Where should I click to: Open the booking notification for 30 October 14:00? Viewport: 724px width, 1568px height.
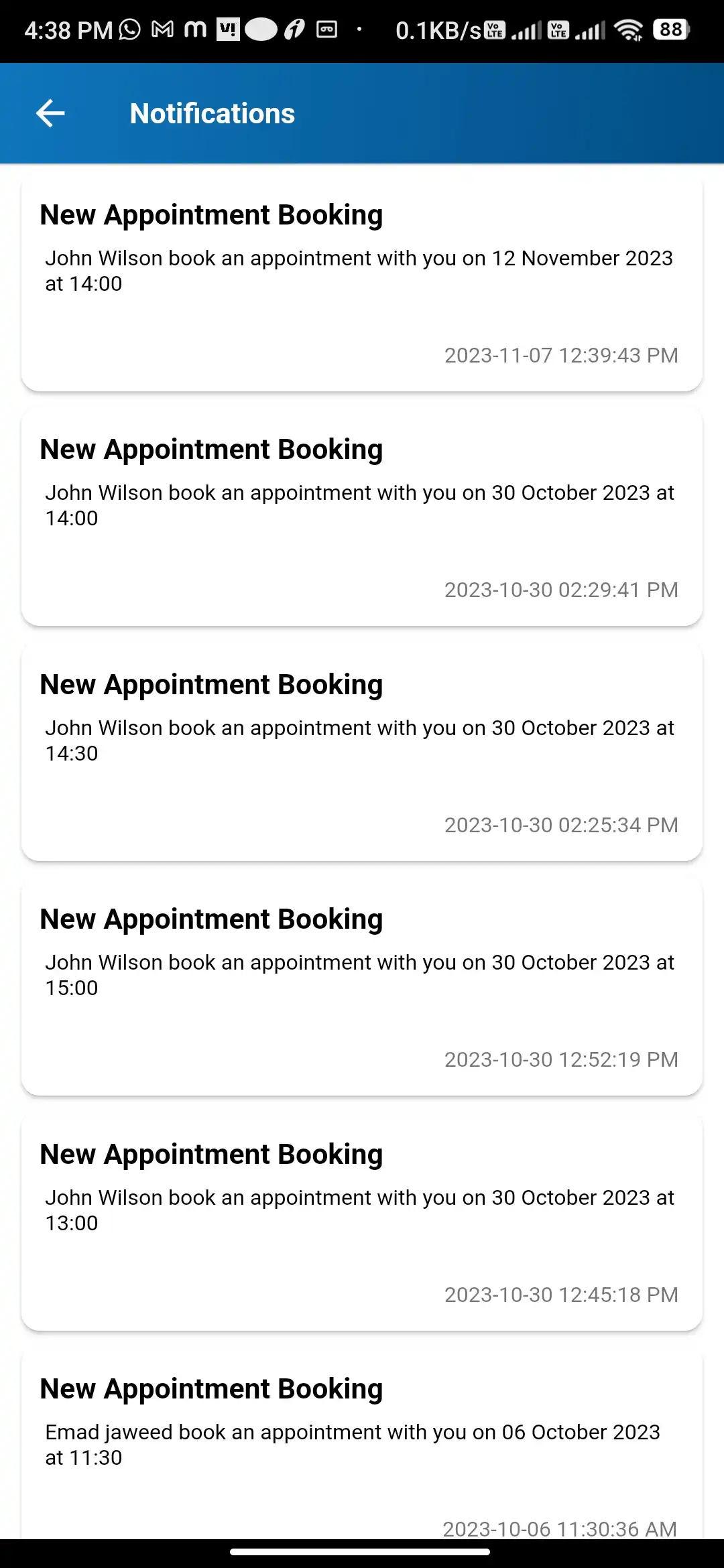click(362, 516)
